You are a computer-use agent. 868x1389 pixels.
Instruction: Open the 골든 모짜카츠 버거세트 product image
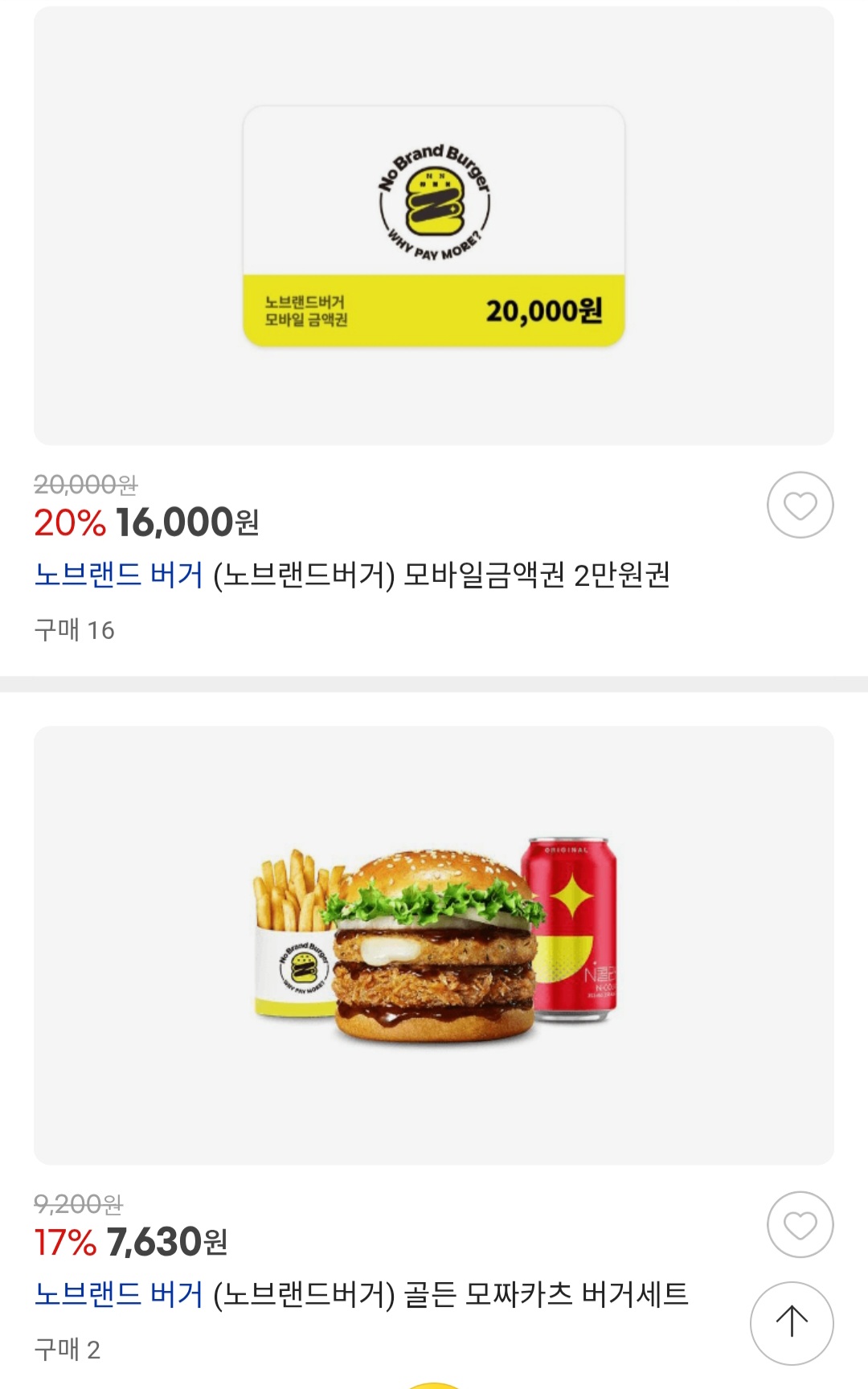point(434,945)
